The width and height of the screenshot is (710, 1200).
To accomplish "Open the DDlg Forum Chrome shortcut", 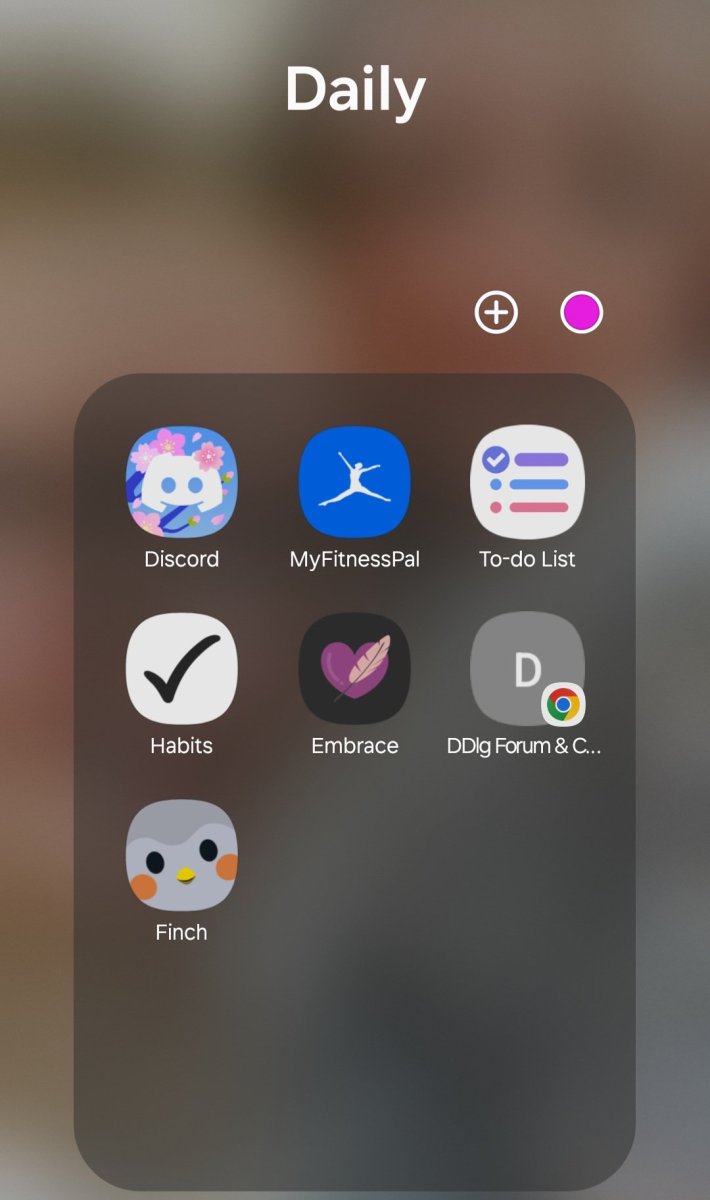I will point(527,668).
